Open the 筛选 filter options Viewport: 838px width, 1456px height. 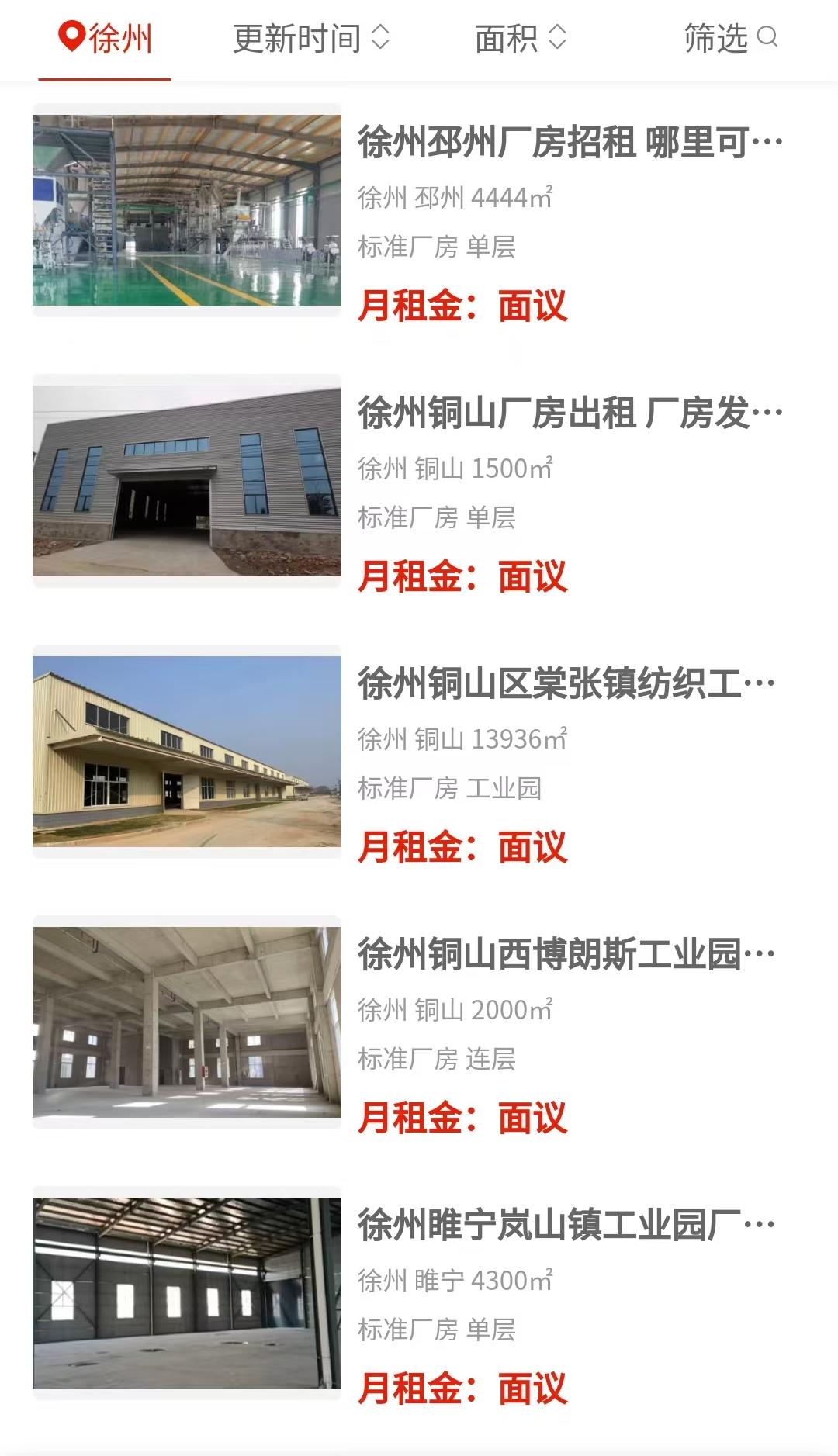(x=729, y=38)
